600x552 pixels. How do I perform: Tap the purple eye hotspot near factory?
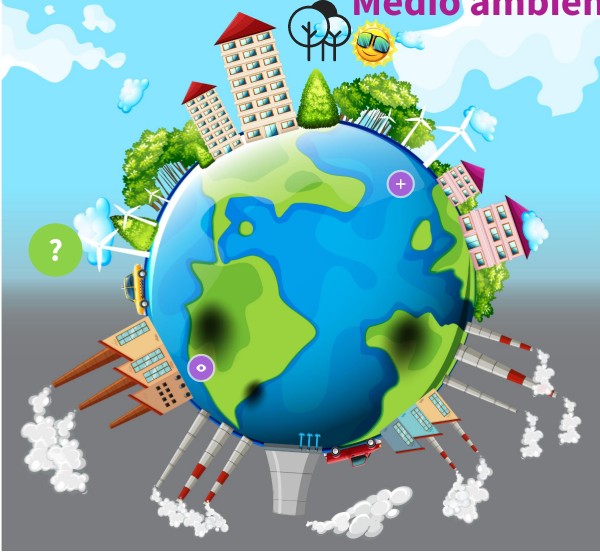tap(201, 368)
